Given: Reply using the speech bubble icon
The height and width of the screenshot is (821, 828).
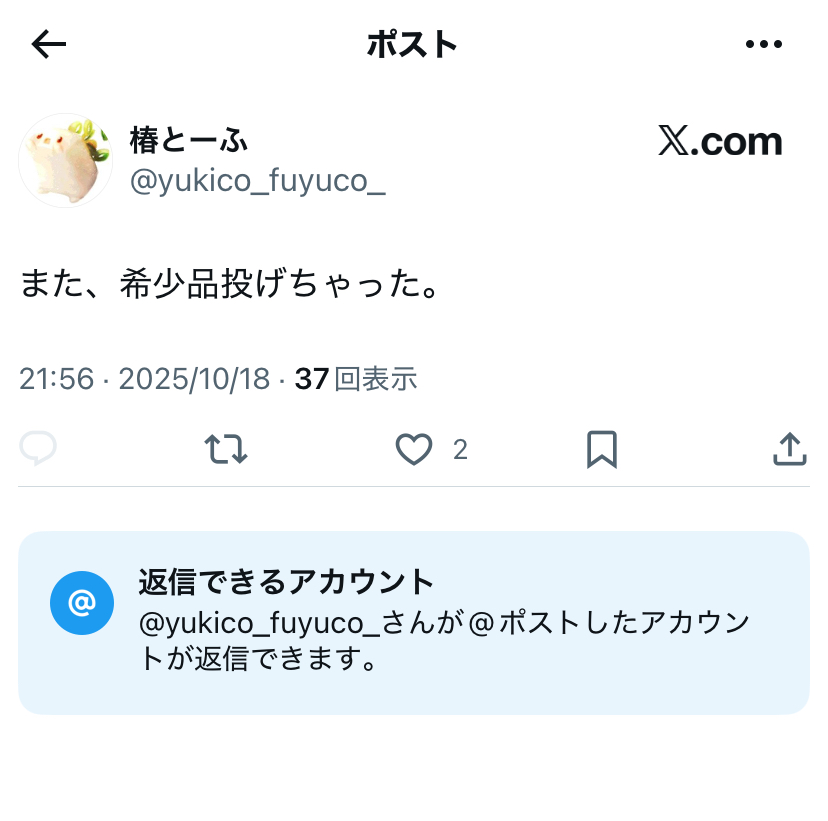Looking at the screenshot, I should click(x=38, y=450).
